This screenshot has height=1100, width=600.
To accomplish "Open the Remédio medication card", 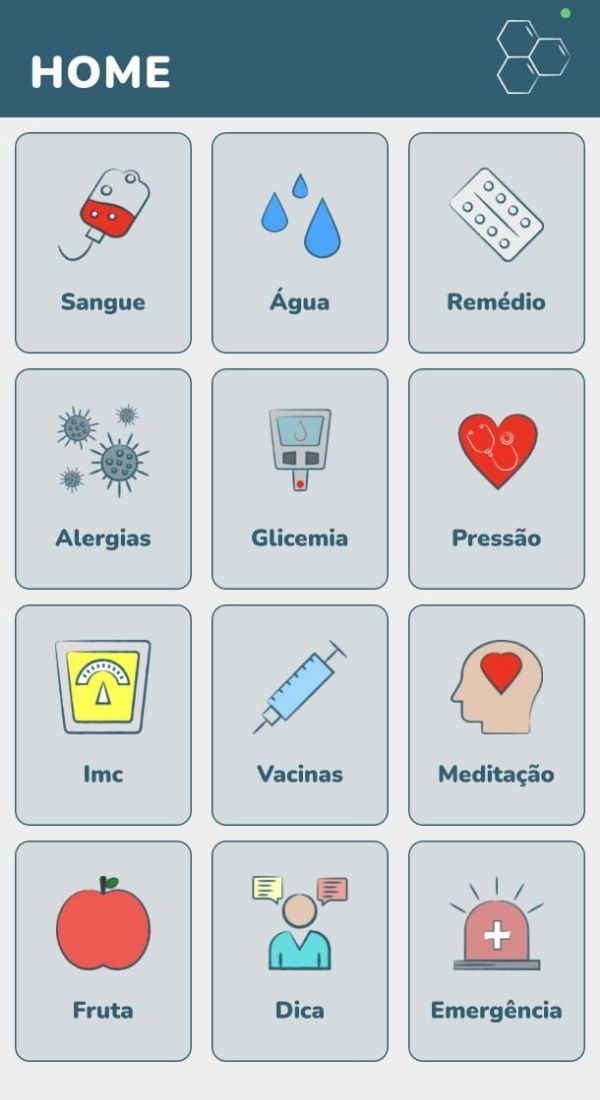I will (x=496, y=243).
